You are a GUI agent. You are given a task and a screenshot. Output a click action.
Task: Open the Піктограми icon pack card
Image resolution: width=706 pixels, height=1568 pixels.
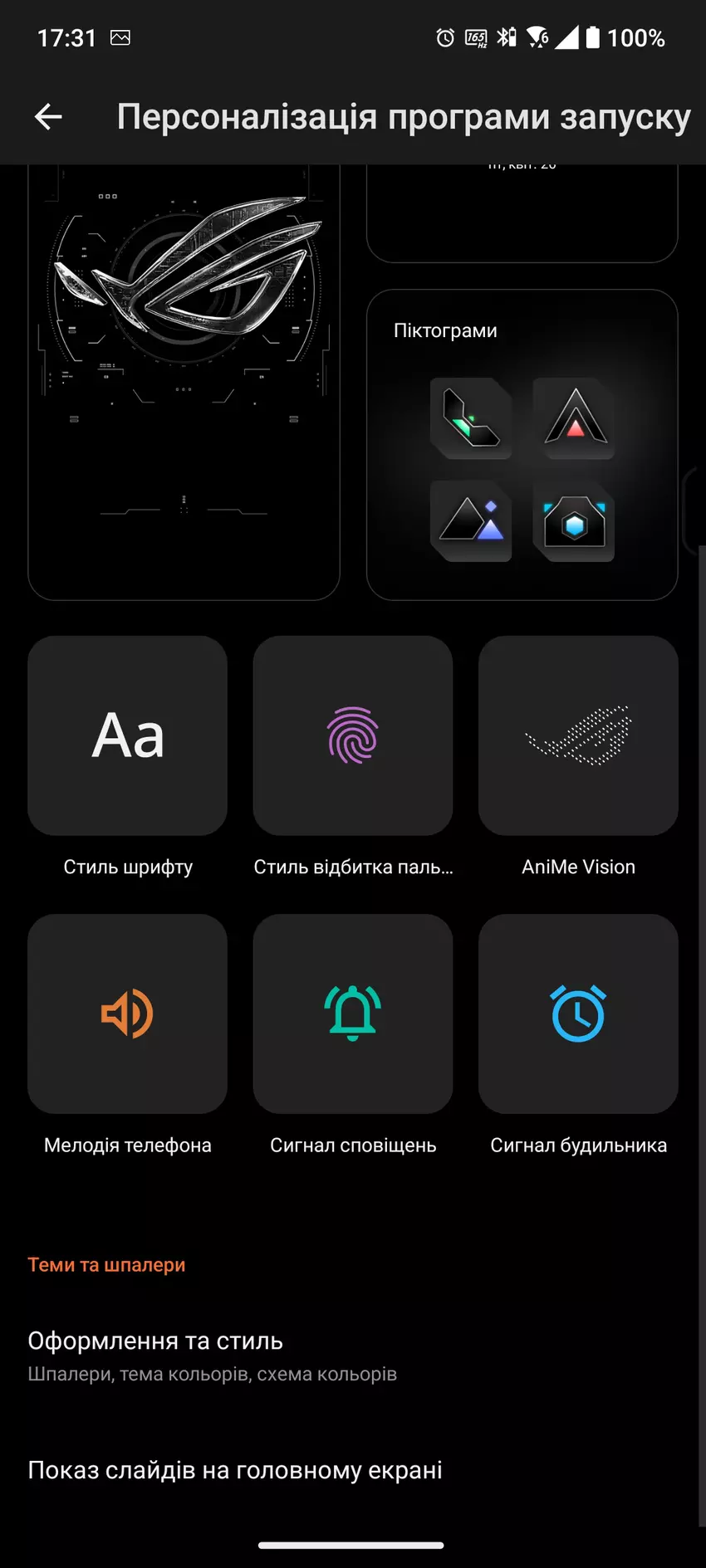[522, 445]
